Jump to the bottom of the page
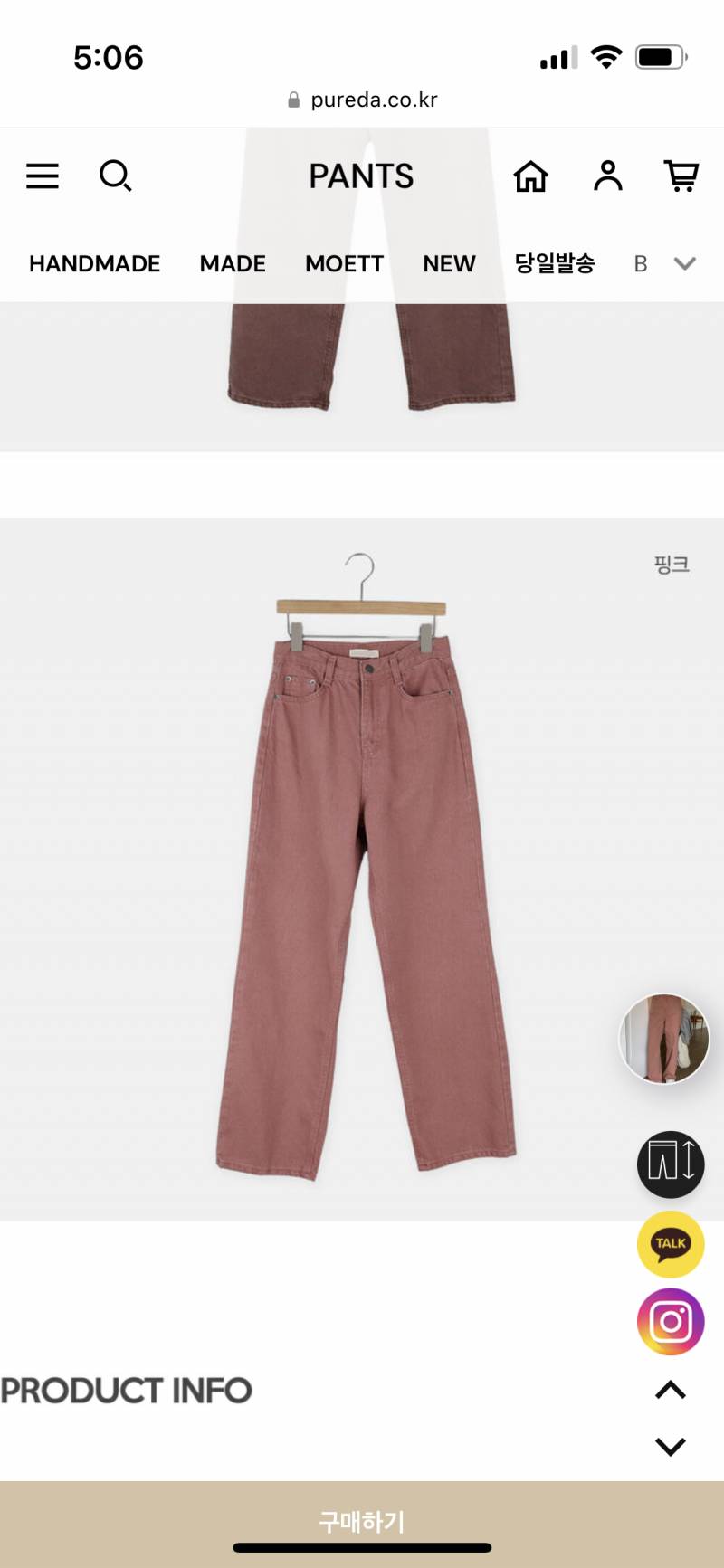Viewport: 724px width, 1568px height. pos(671,1446)
